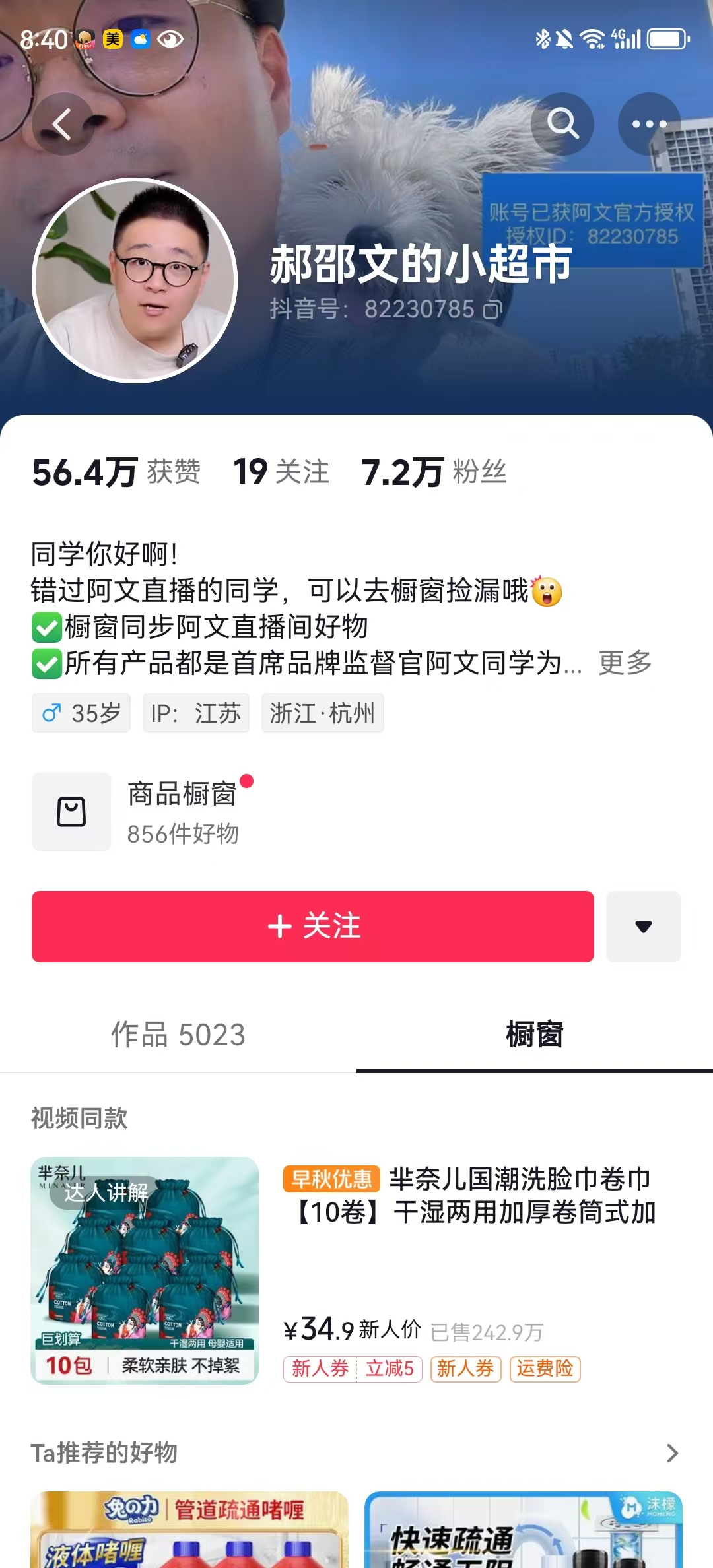Click the red dot on 商品橱窗
The width and height of the screenshot is (713, 1568).
tap(246, 781)
